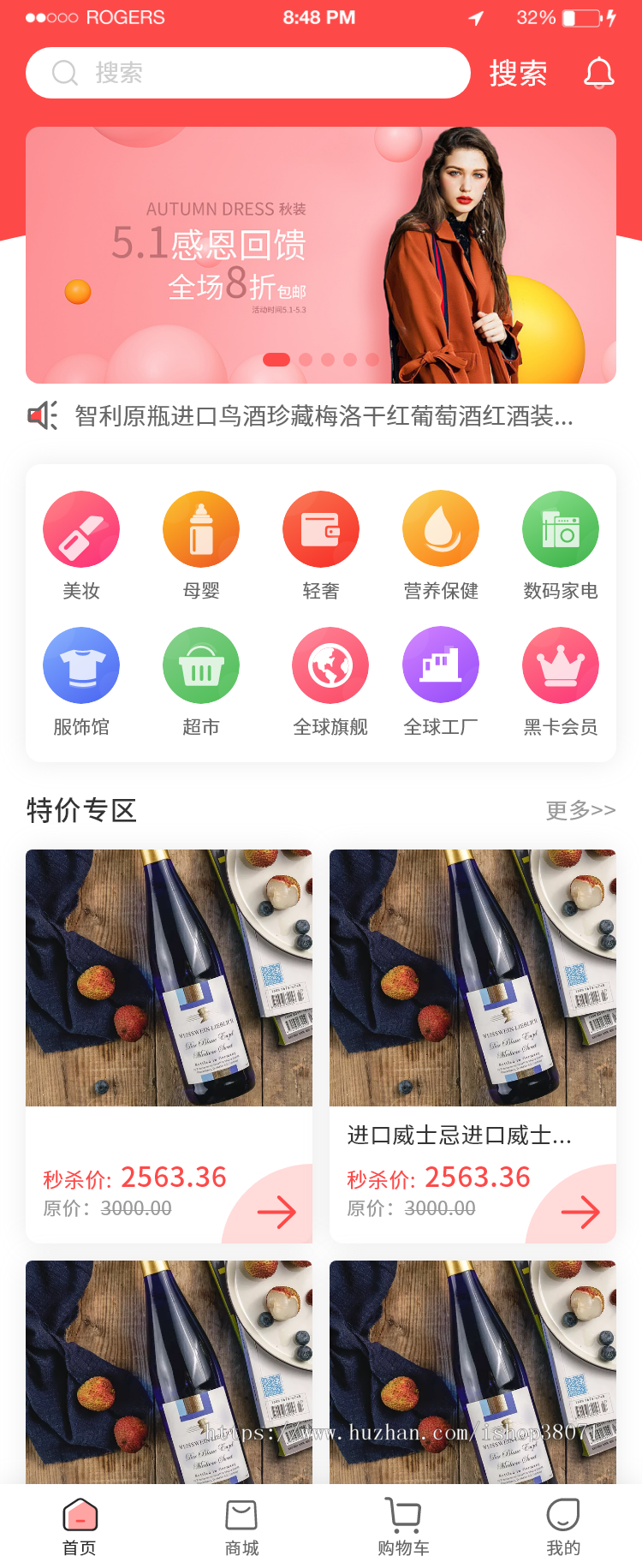Switch to the 商城 tab
Screen dimensions: 642x1568
pos(241,1527)
